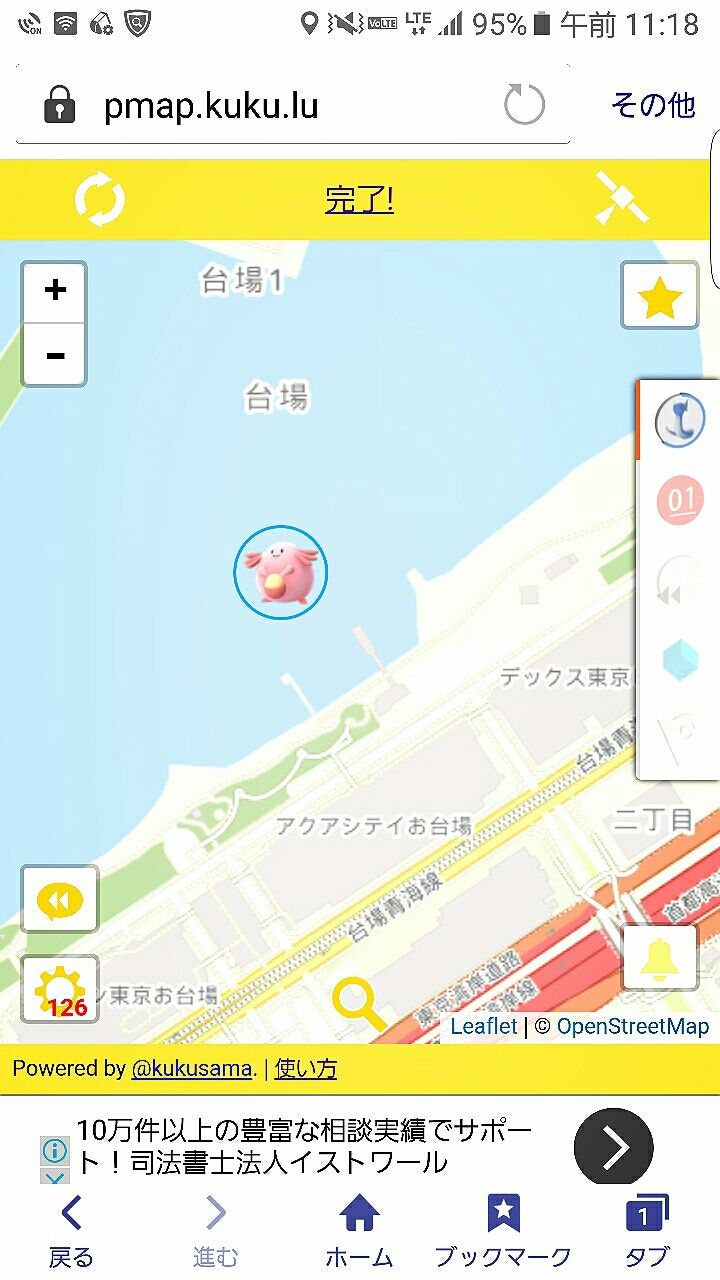Tap the yellow double-arrow chat toggle
Screen dimensions: 720x1280
tap(60, 898)
